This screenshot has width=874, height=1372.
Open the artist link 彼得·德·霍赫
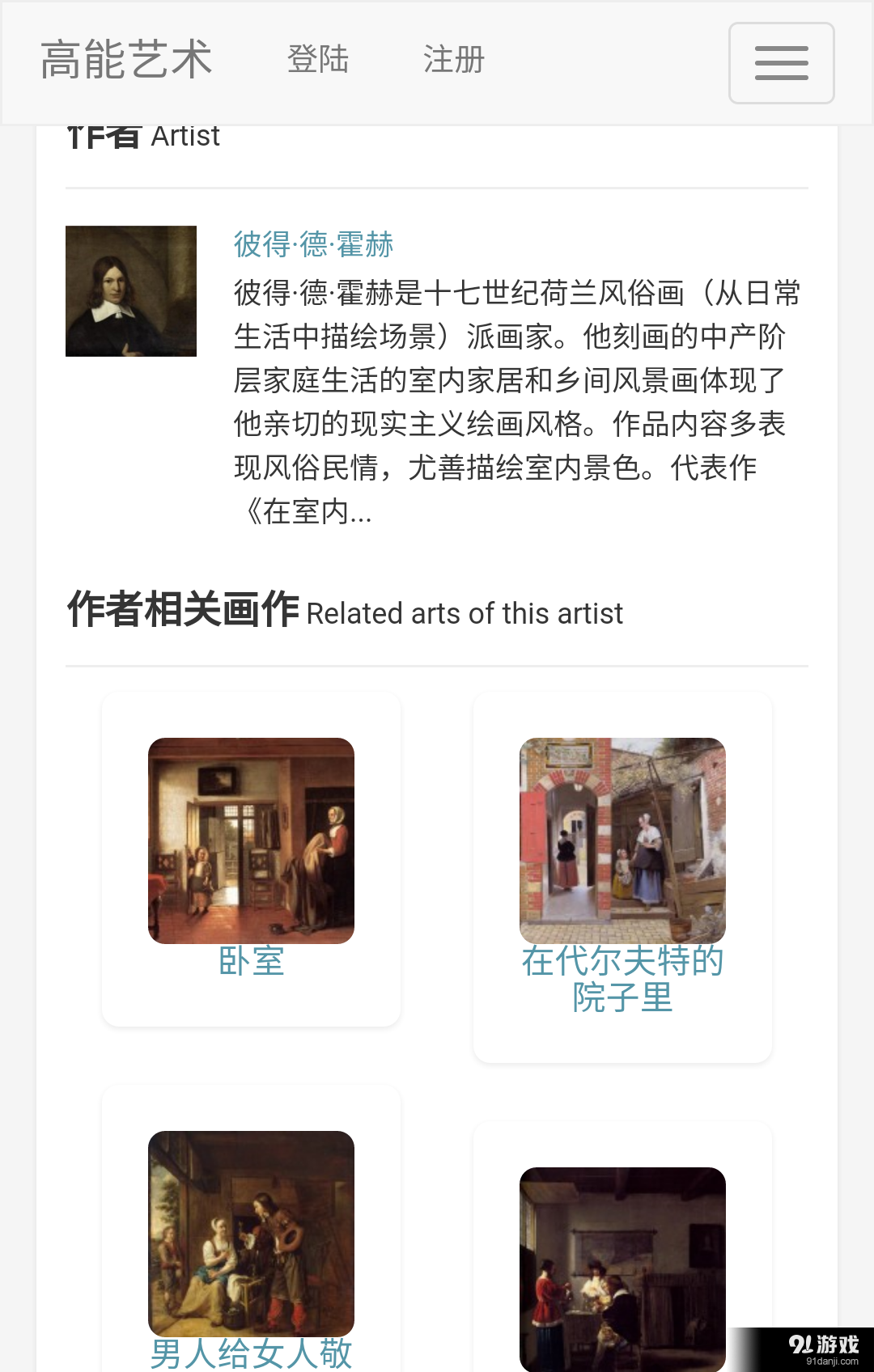312,244
